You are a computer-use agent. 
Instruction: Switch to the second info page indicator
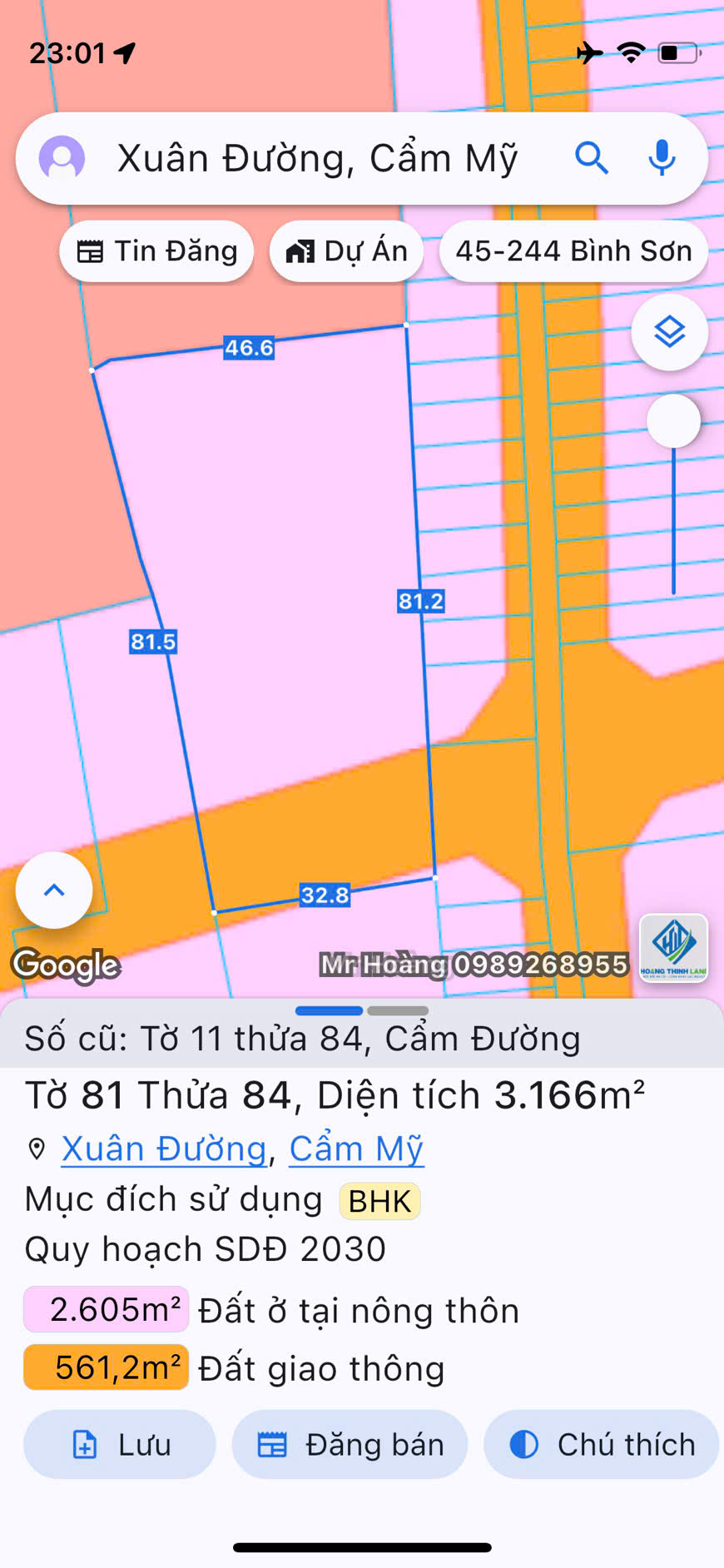398,1010
